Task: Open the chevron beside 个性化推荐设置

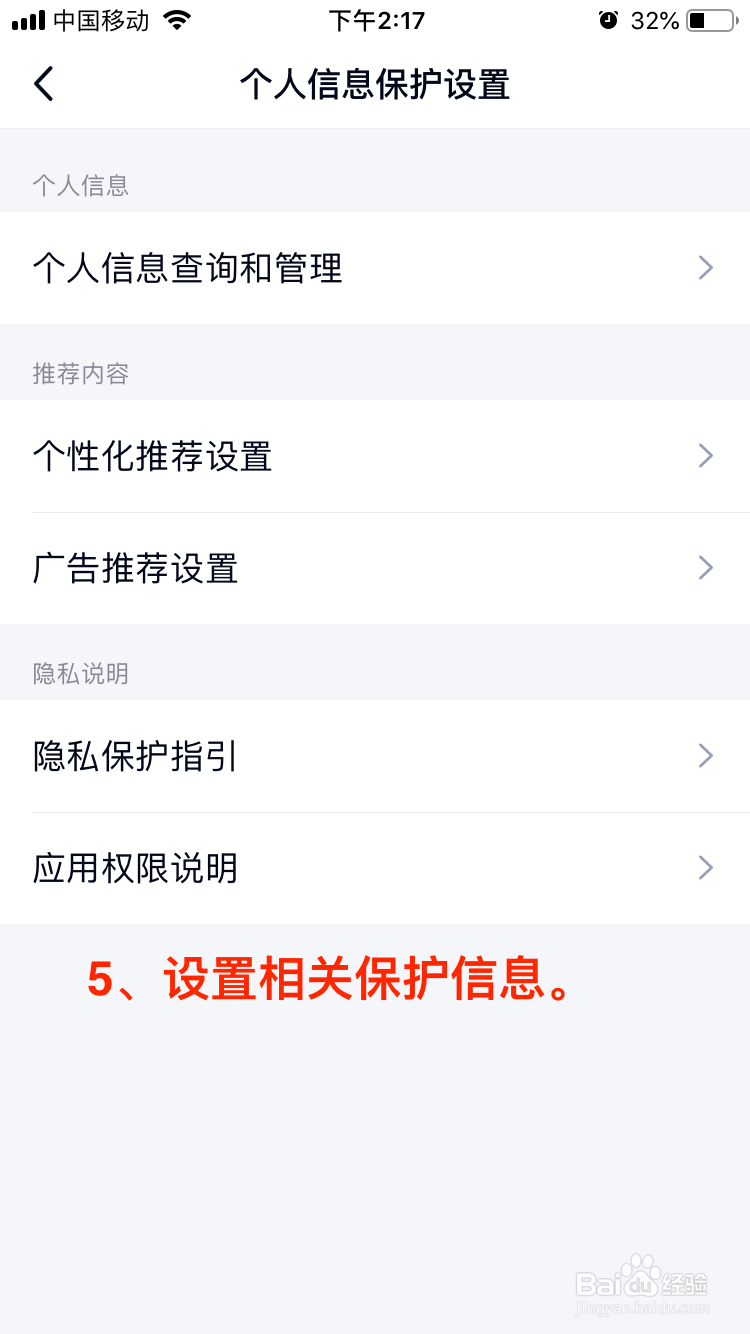Action: [x=705, y=456]
